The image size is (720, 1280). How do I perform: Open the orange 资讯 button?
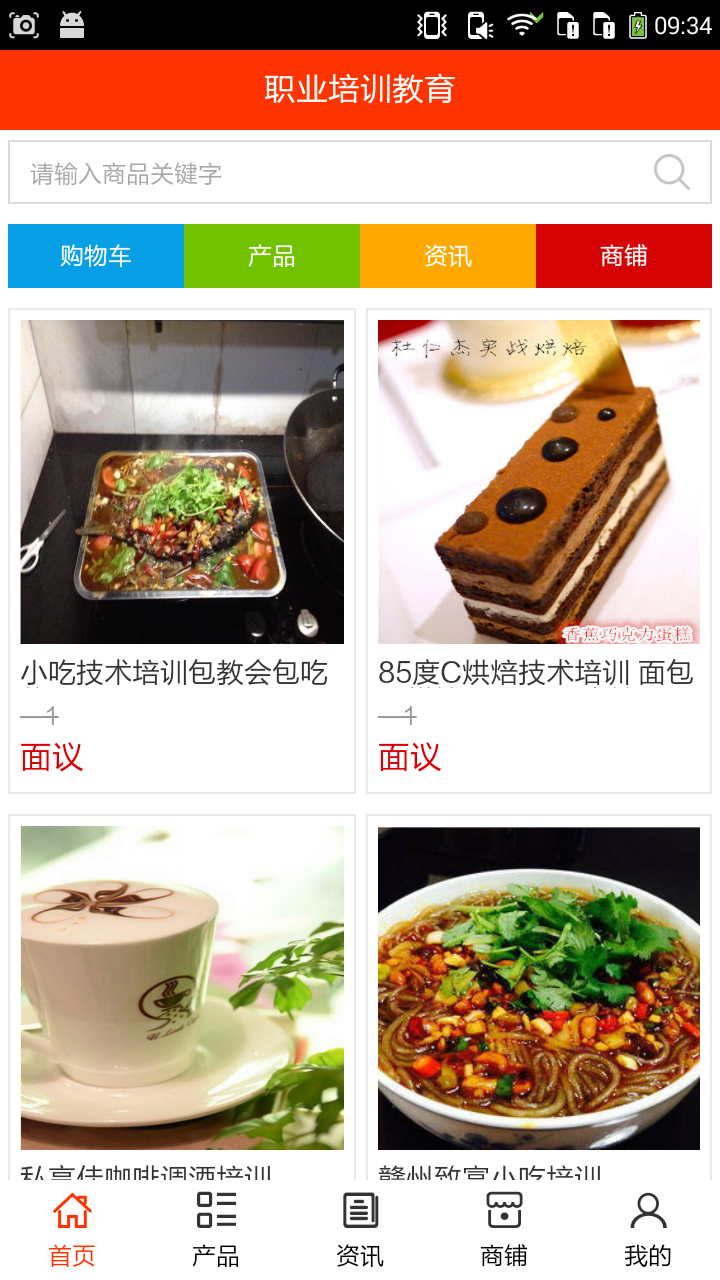[x=448, y=256]
